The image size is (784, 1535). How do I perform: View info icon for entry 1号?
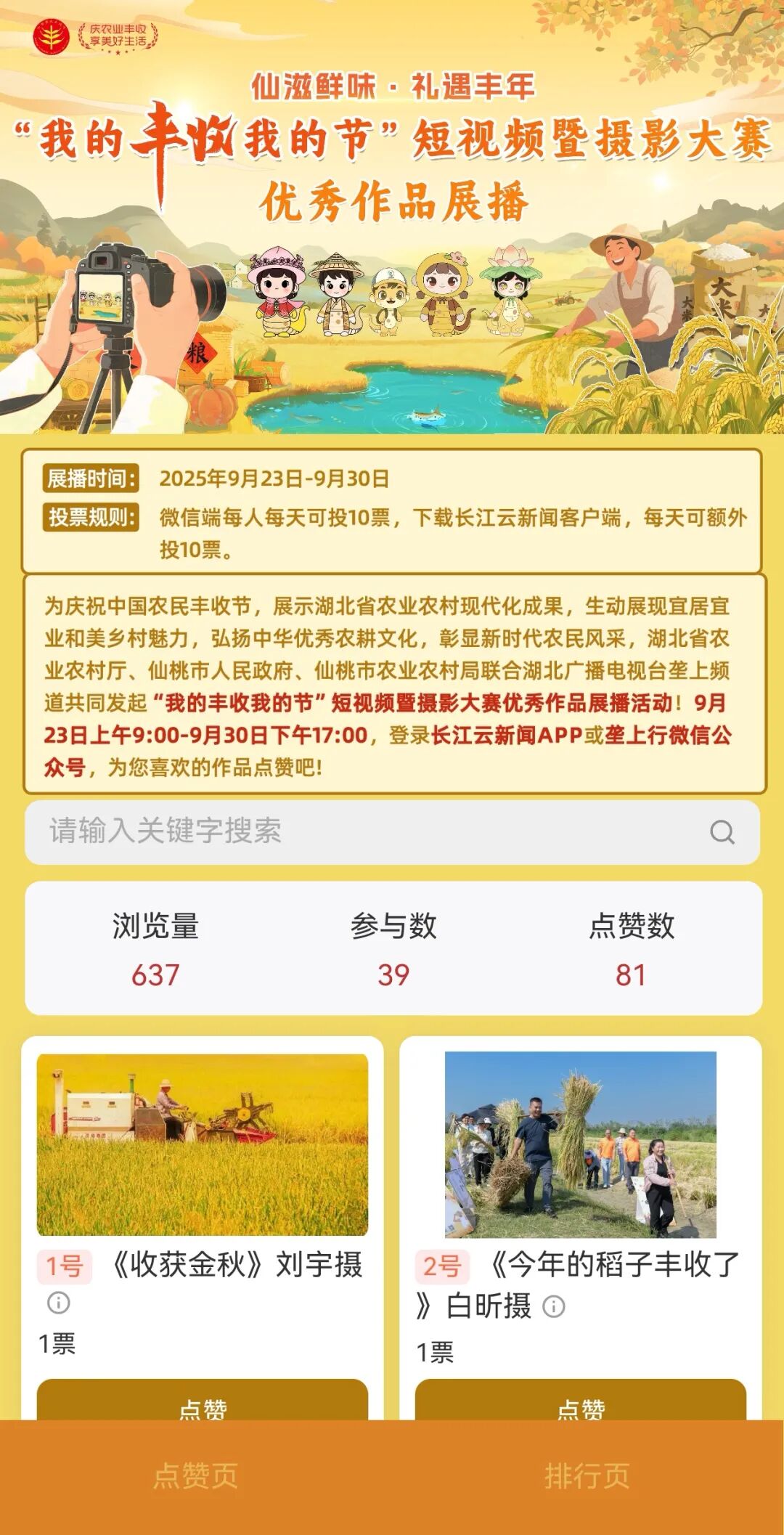[59, 1303]
